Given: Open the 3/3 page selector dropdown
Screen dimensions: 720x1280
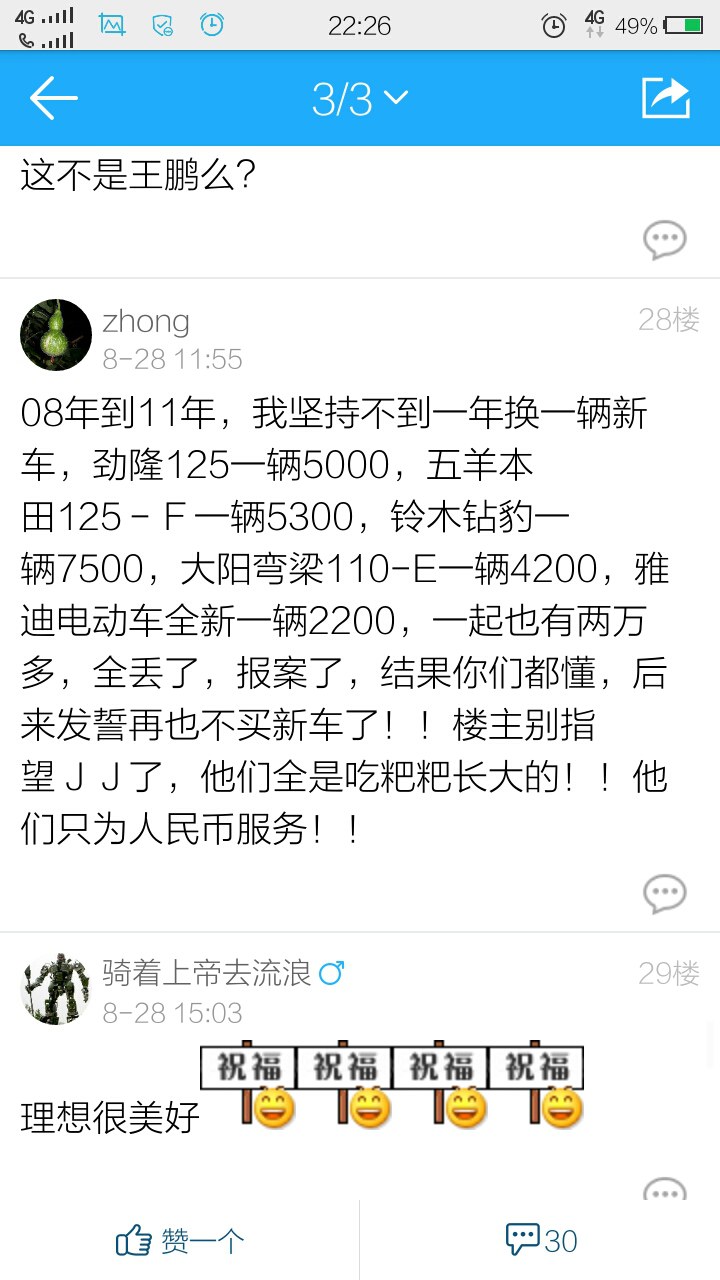Looking at the screenshot, I should click(359, 98).
